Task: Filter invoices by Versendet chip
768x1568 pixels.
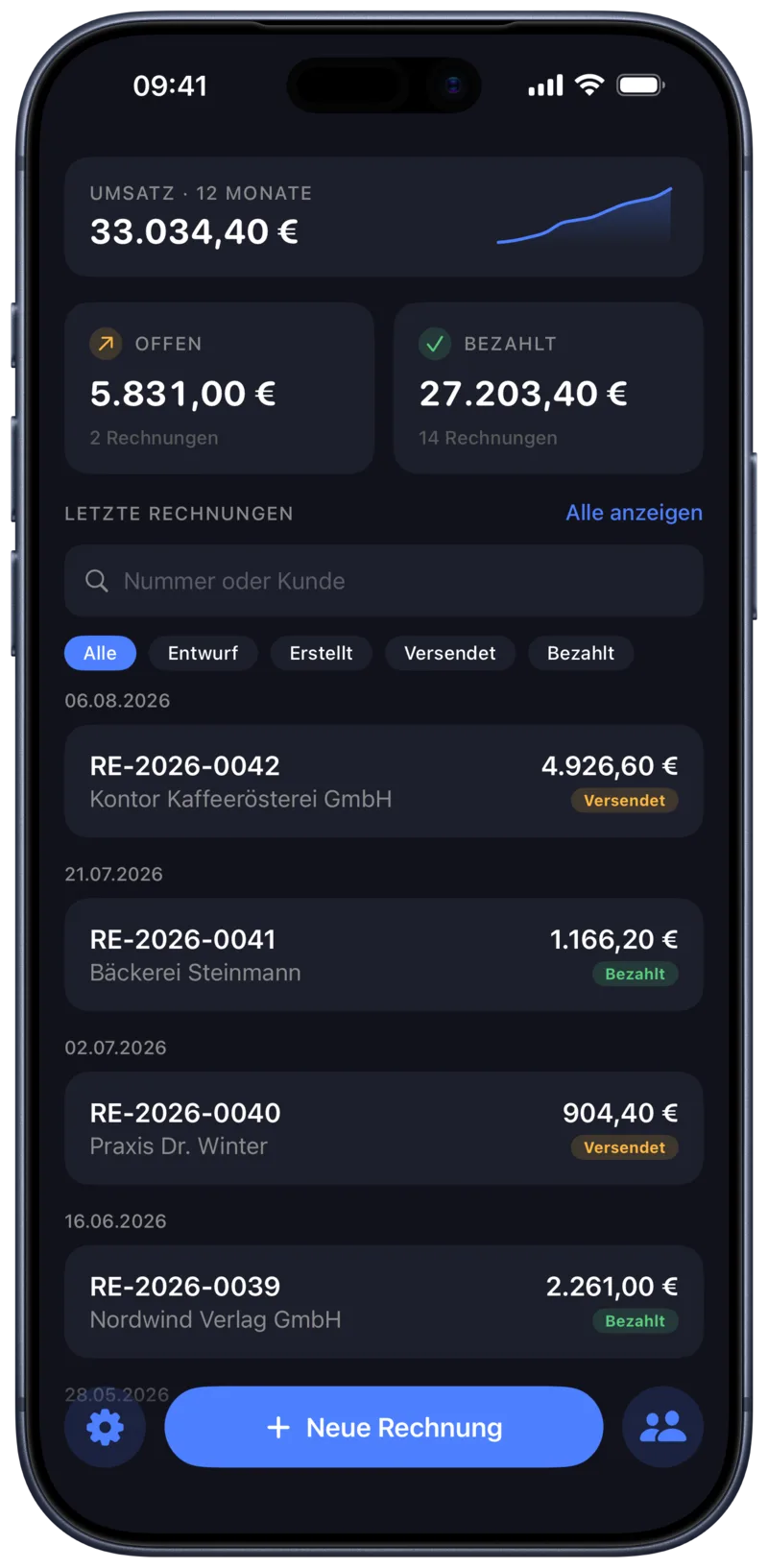Action: click(449, 653)
